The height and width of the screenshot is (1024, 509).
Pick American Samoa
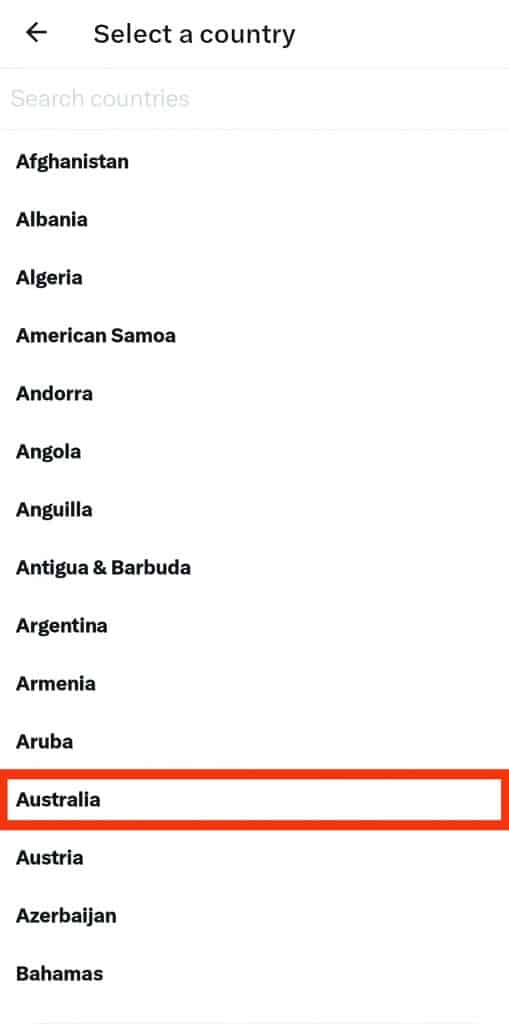pyautogui.click(x=254, y=336)
